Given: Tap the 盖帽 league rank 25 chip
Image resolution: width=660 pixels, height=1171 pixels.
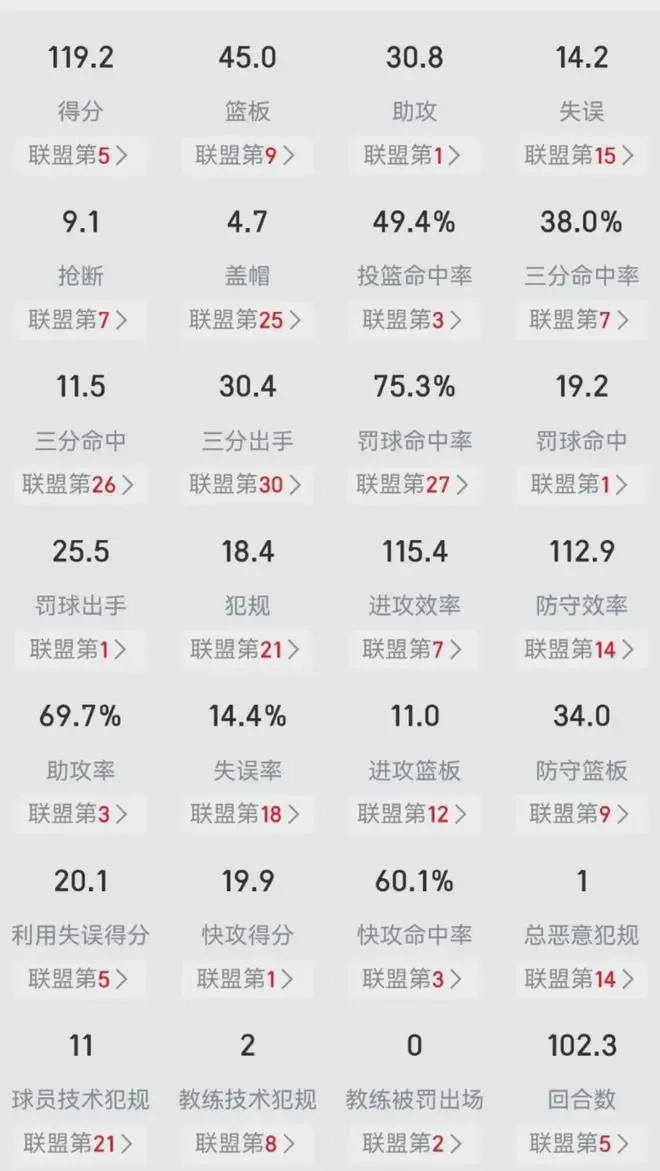Looking at the screenshot, I should click(247, 320).
